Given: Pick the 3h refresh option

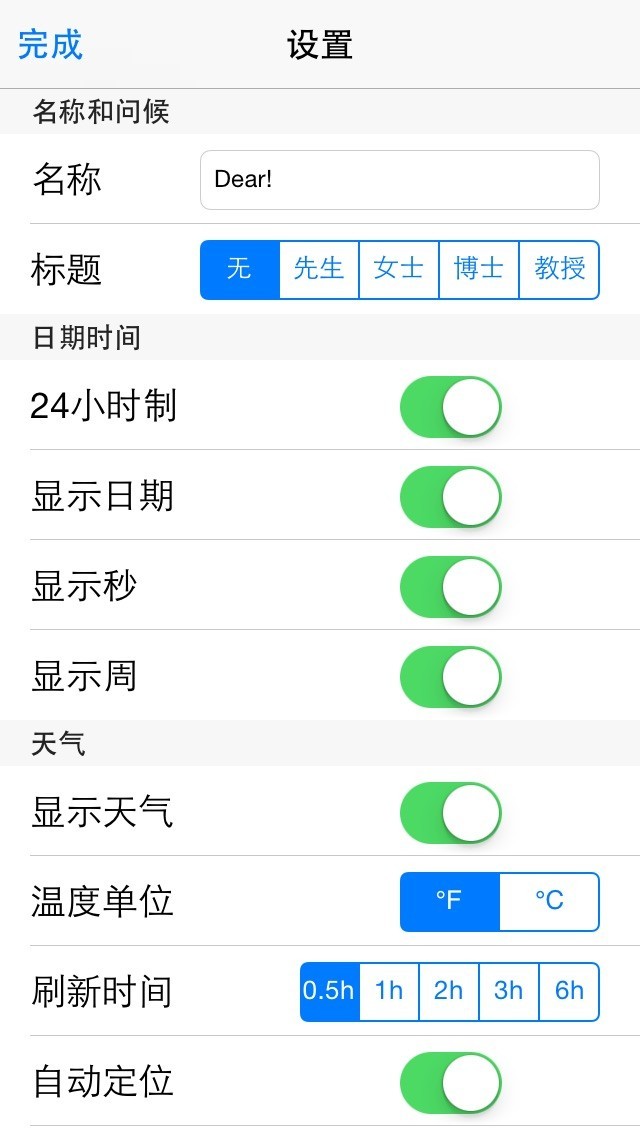Looking at the screenshot, I should point(509,991).
